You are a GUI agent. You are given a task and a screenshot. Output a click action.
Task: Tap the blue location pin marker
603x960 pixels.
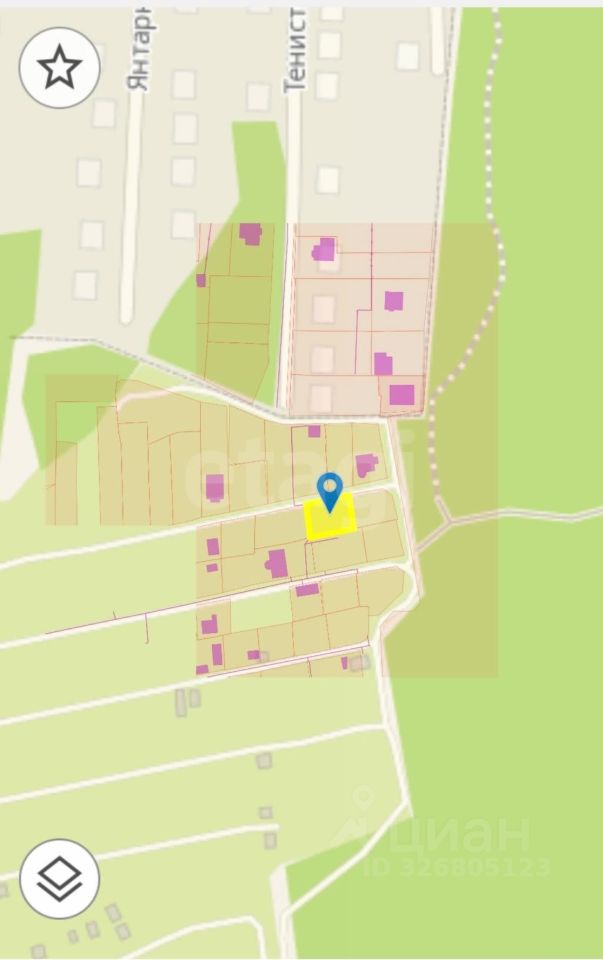[x=330, y=490]
